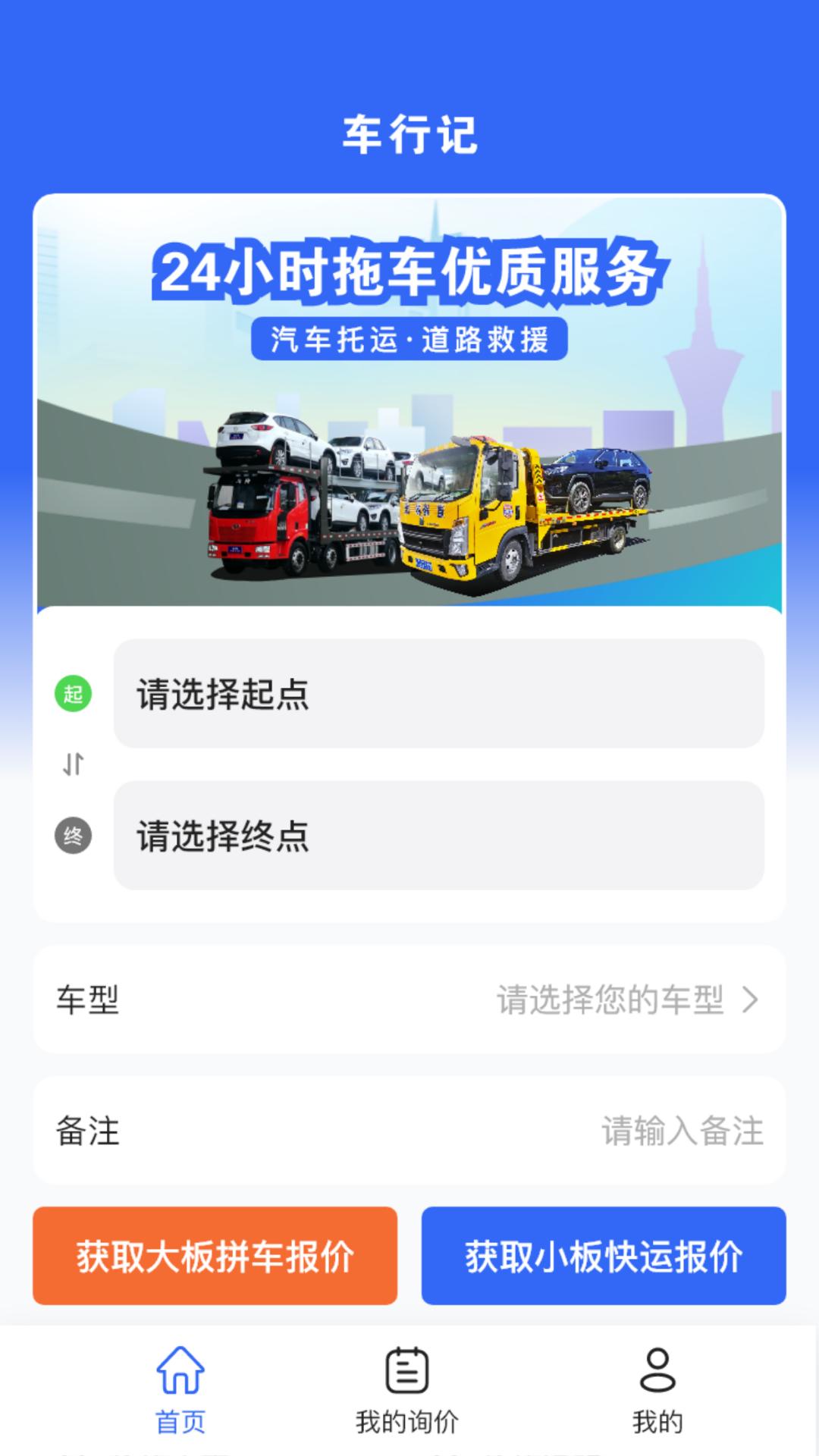Tap the 汽车托运·道路救援 banner label
The image size is (819, 1456).
pos(409,340)
